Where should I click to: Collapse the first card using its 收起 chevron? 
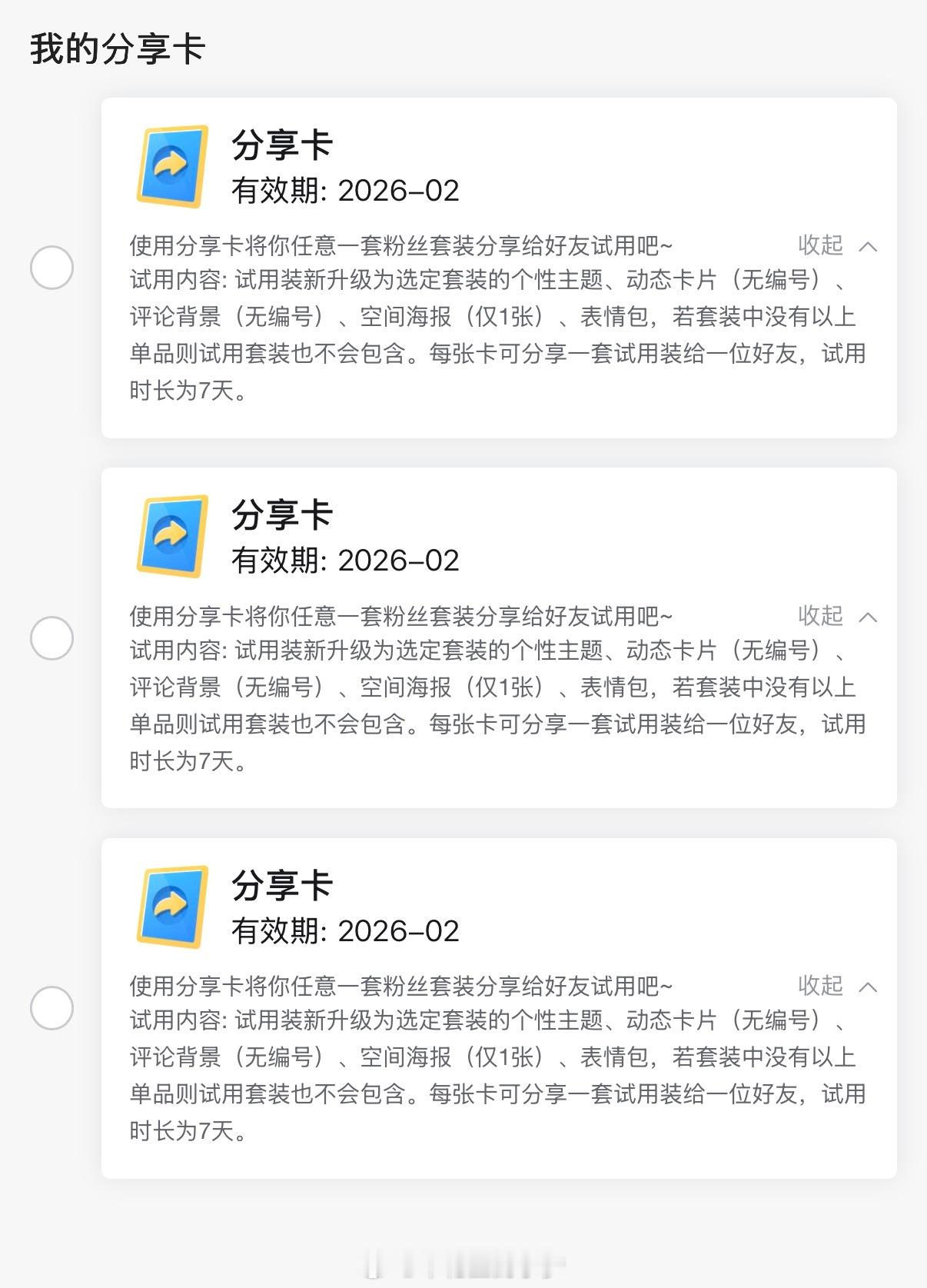point(869,248)
